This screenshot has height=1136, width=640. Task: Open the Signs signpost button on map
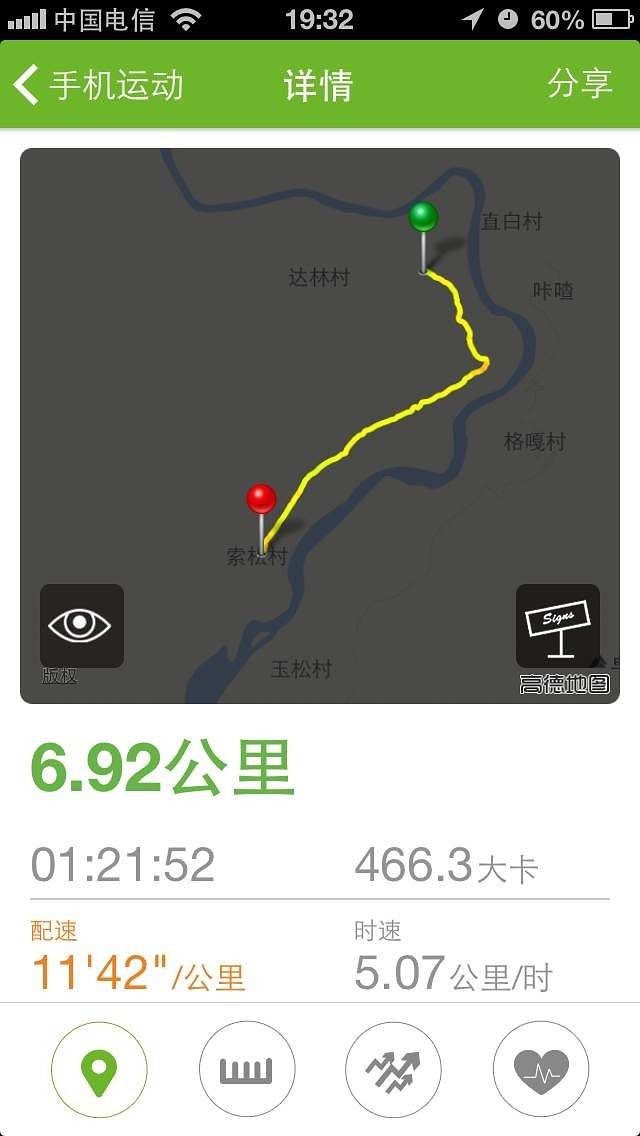click(x=558, y=626)
